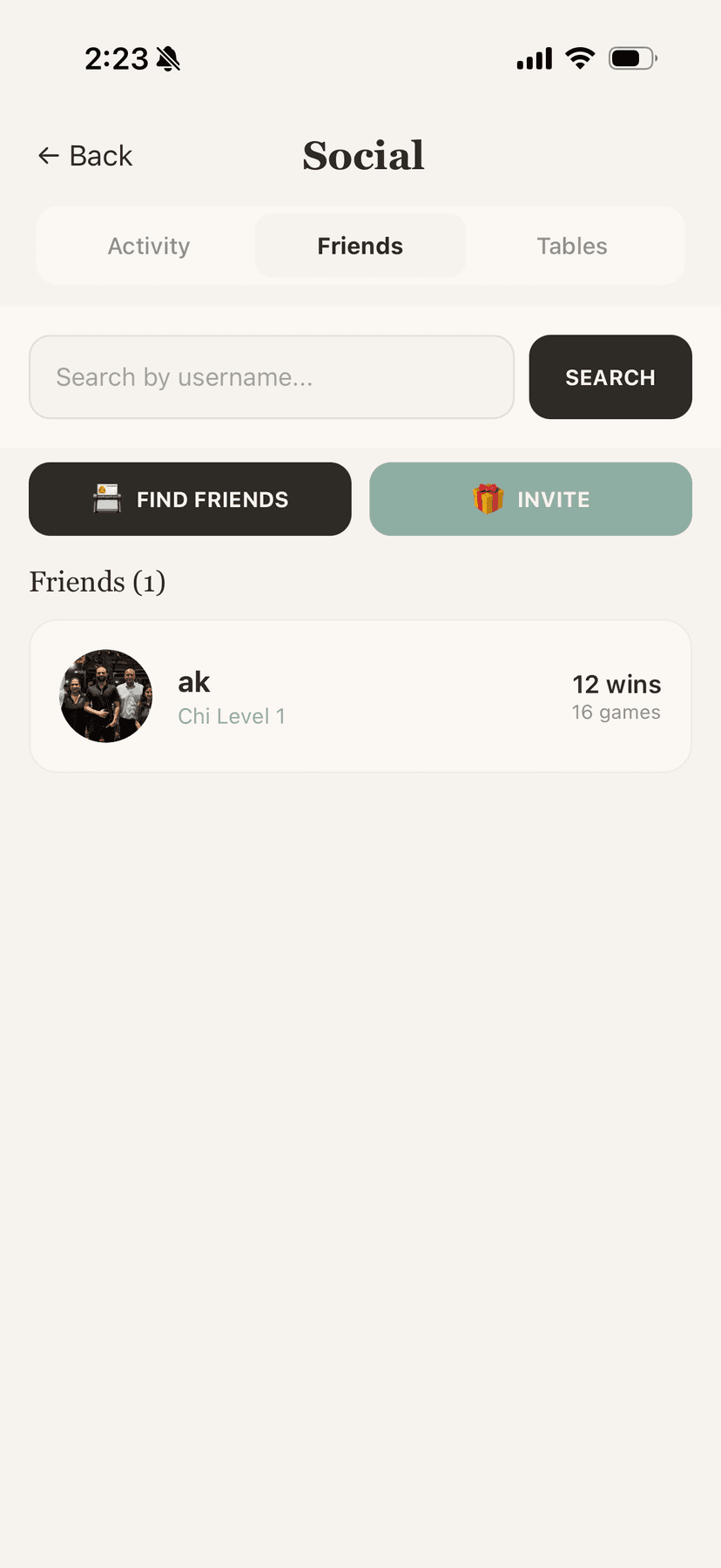Tap the Chi Level 1 label under ak

tap(232, 715)
